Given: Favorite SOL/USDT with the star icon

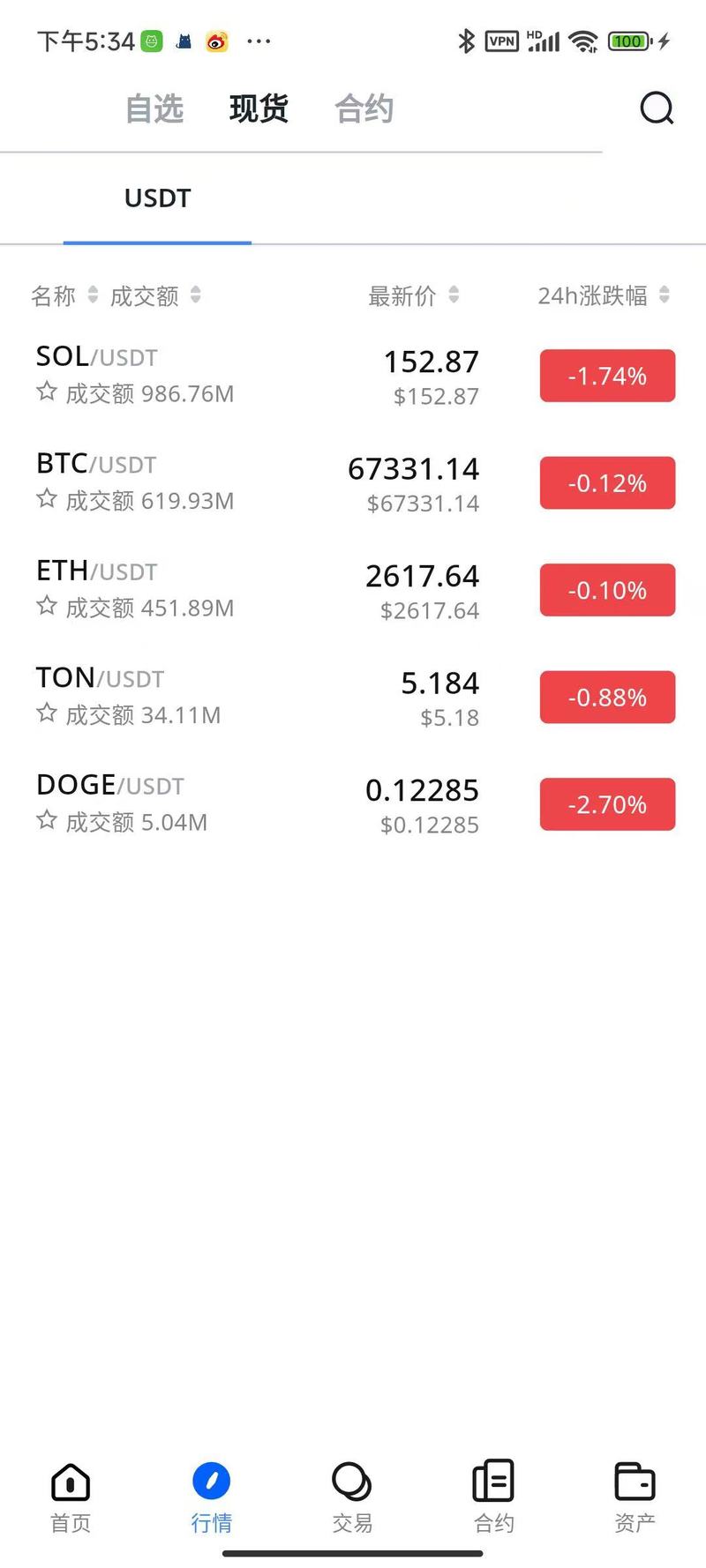Looking at the screenshot, I should point(47,392).
